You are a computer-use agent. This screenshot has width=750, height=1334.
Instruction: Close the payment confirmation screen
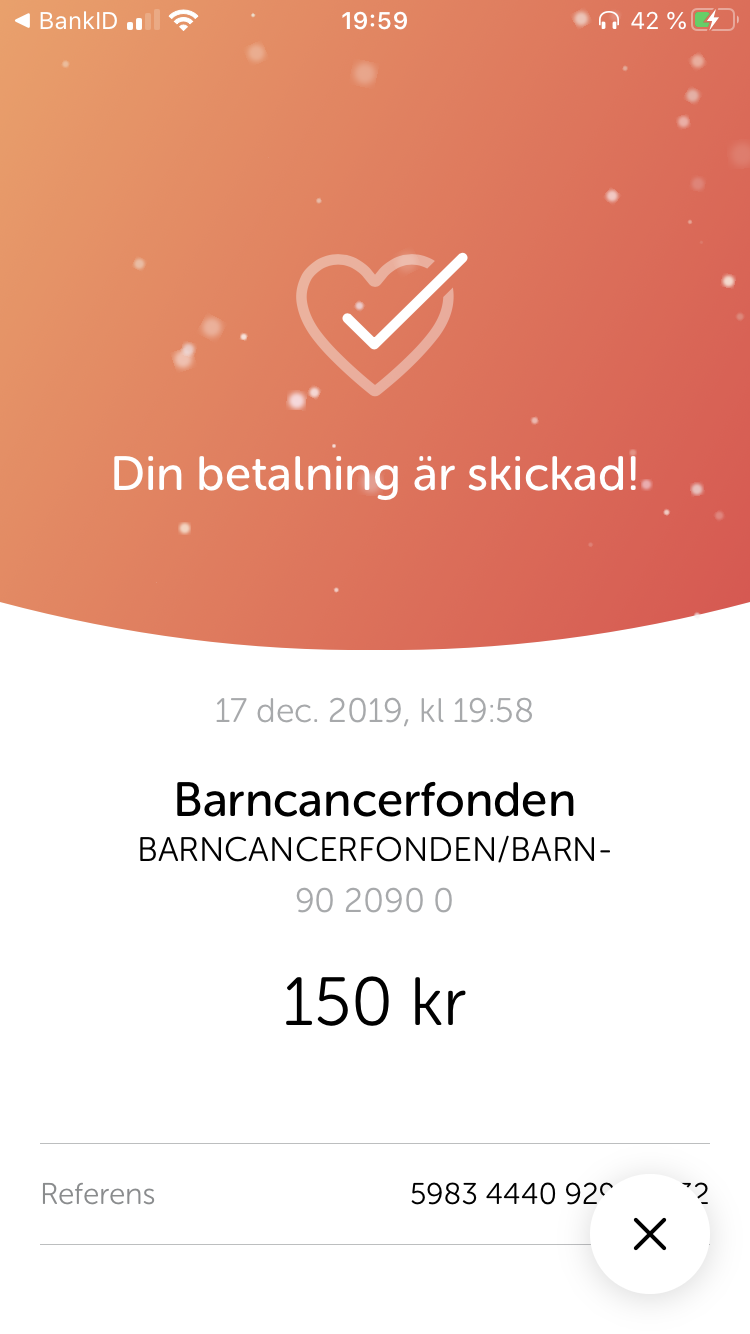[650, 1234]
